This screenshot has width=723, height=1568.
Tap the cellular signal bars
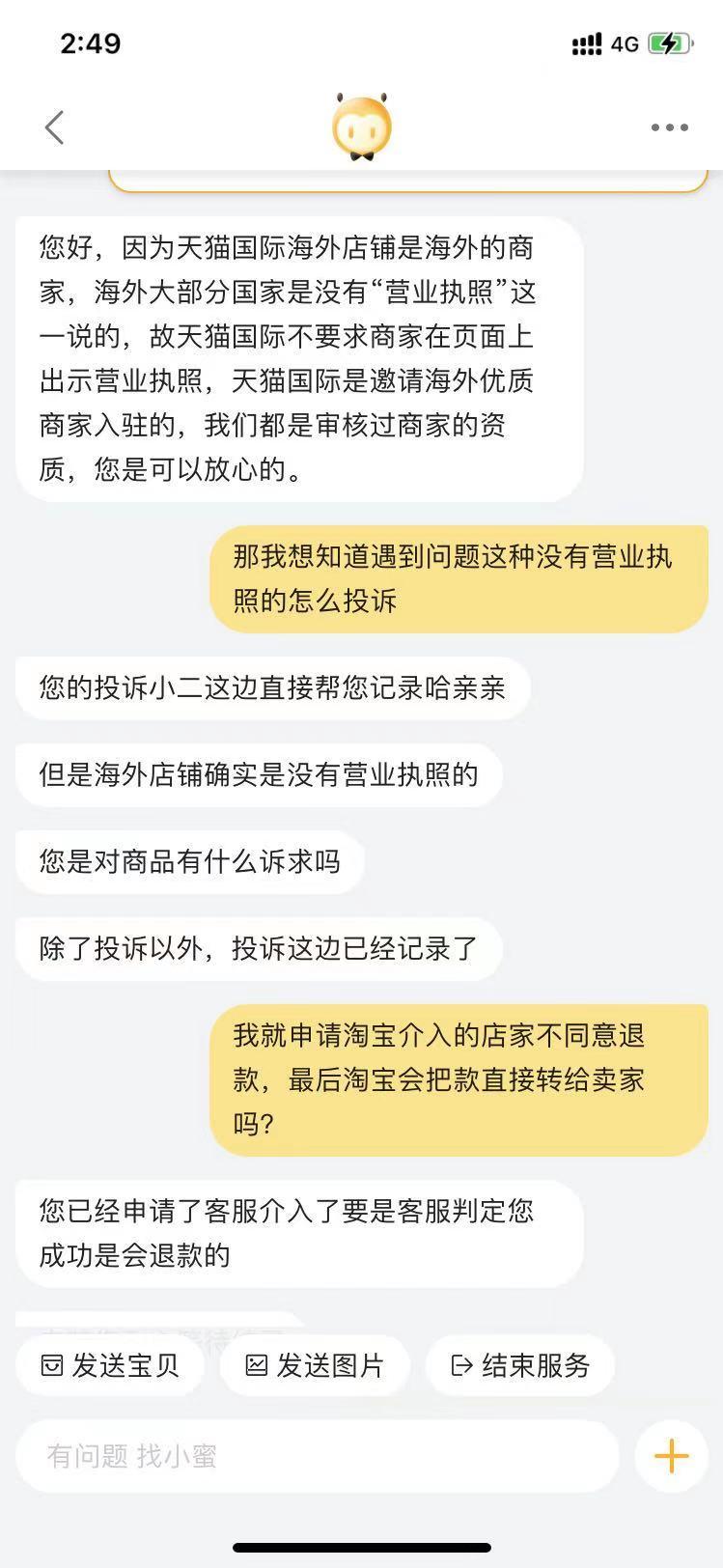(x=589, y=42)
